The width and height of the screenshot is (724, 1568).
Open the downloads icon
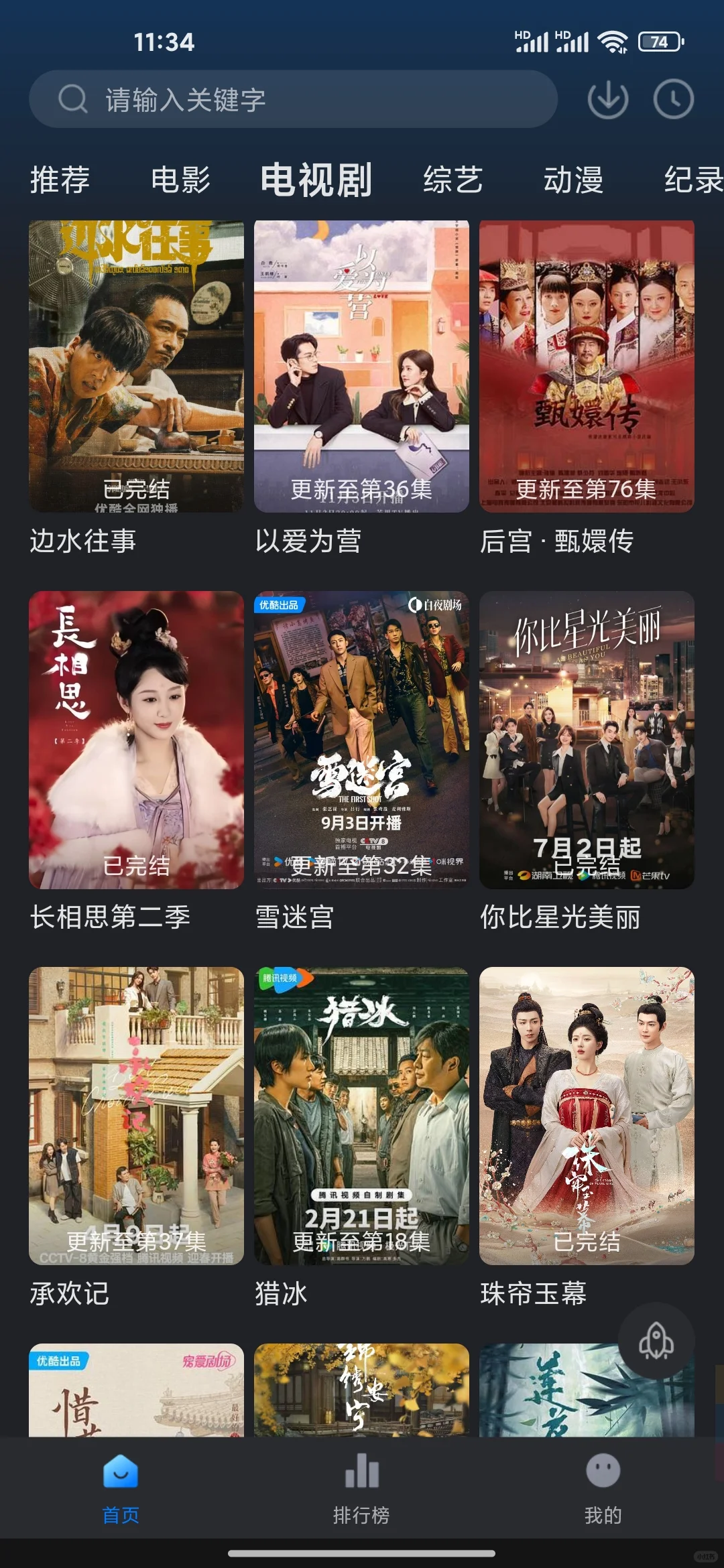[x=607, y=100]
